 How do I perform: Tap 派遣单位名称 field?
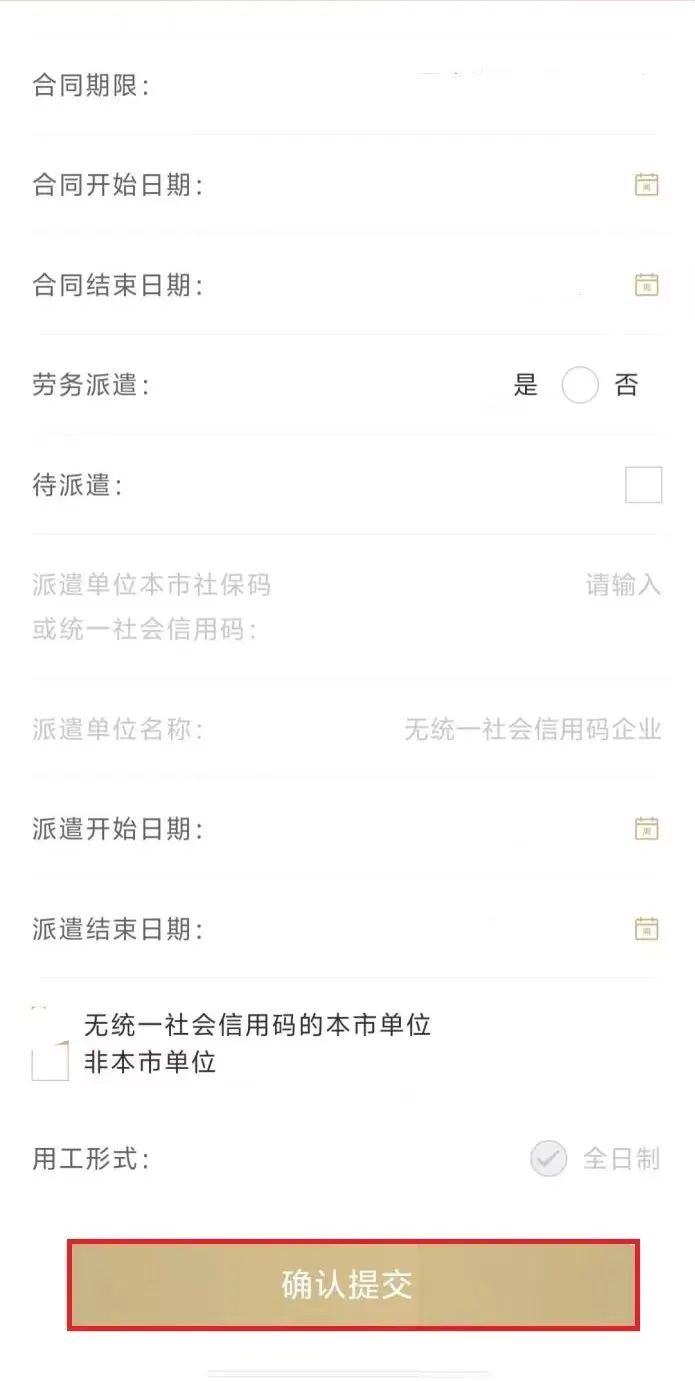532,729
